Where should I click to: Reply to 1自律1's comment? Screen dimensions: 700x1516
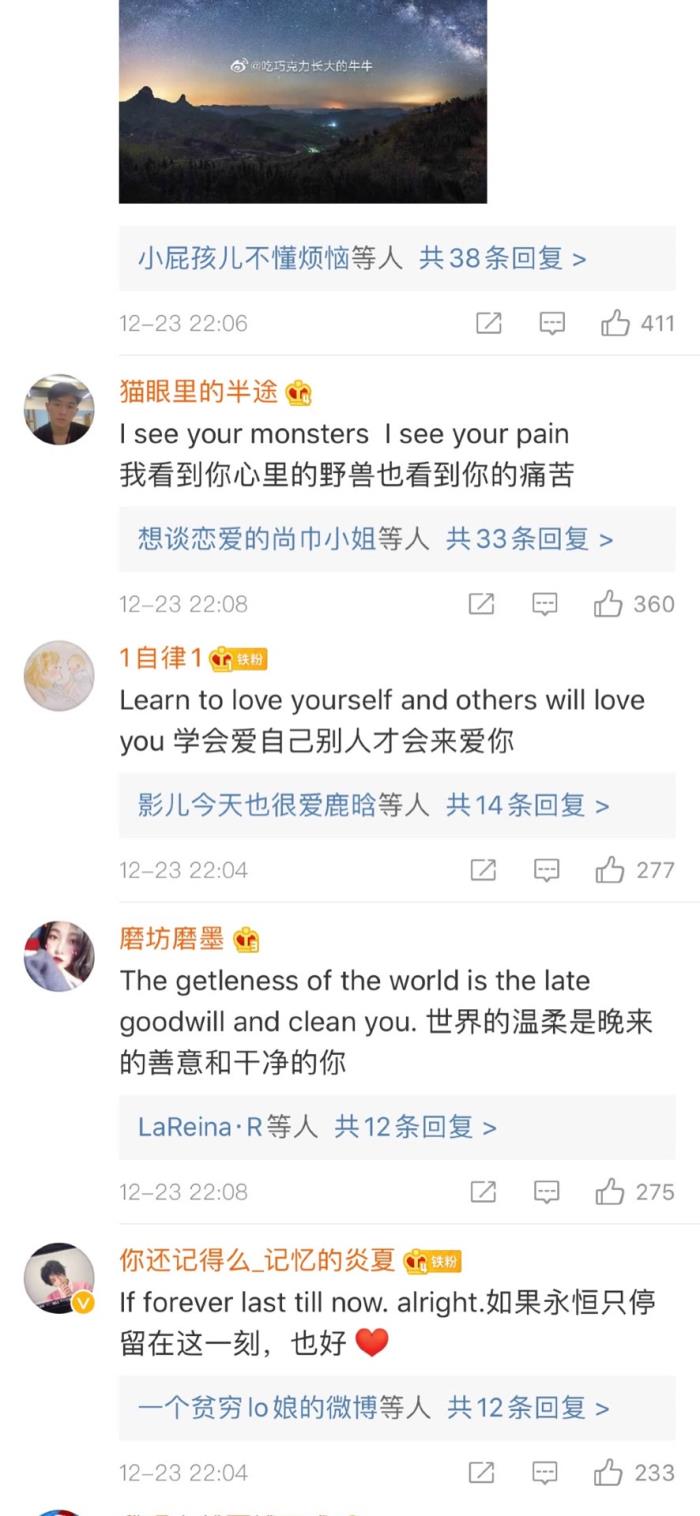point(546,870)
